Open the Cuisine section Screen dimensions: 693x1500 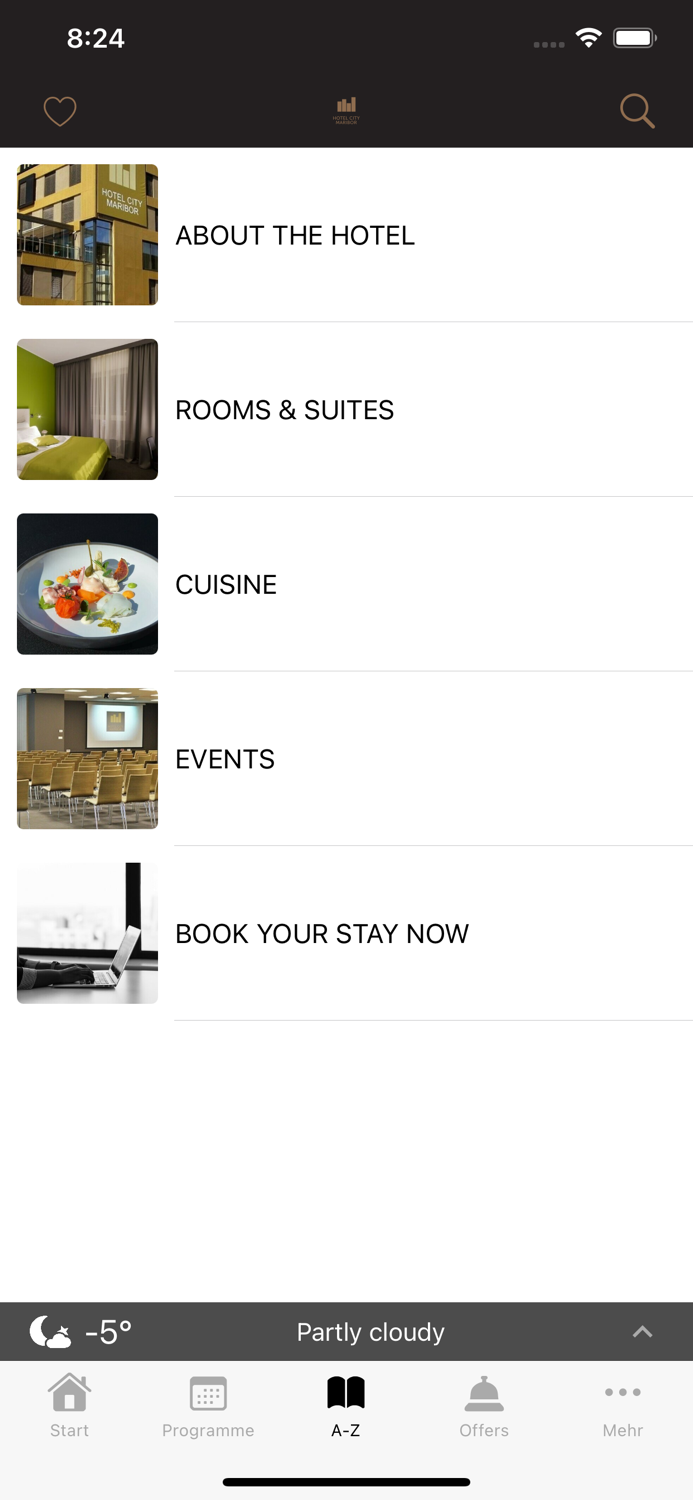click(226, 585)
